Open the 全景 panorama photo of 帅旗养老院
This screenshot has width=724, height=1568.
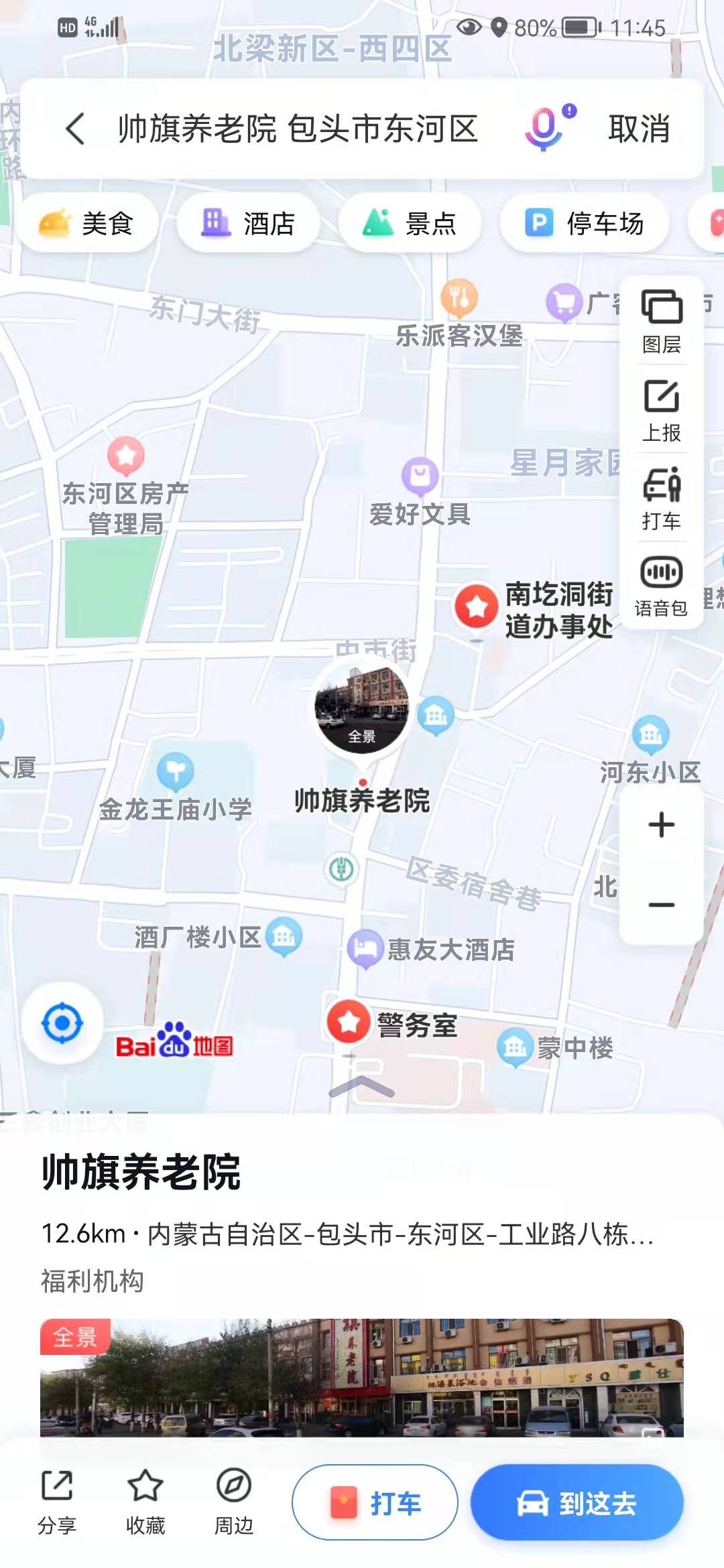[362, 1377]
